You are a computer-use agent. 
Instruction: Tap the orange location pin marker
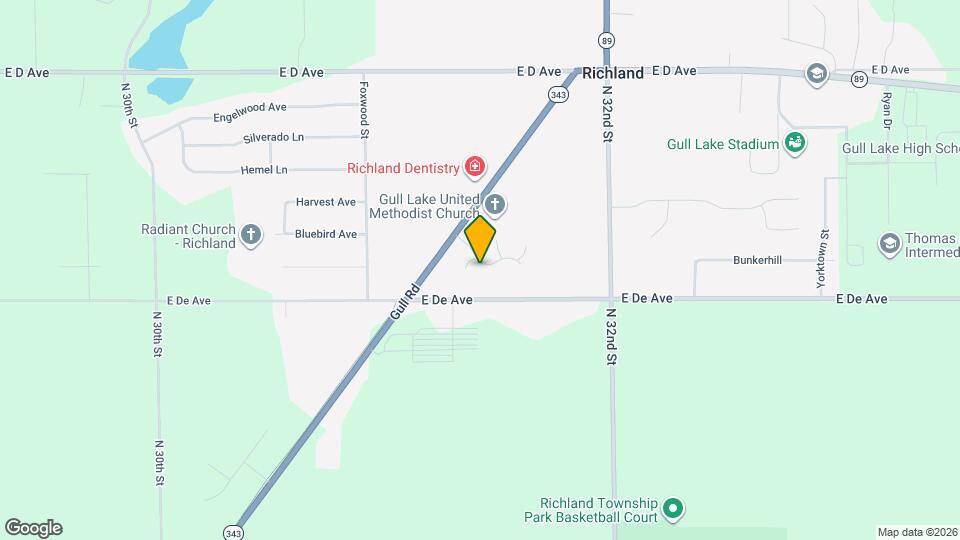(481, 240)
